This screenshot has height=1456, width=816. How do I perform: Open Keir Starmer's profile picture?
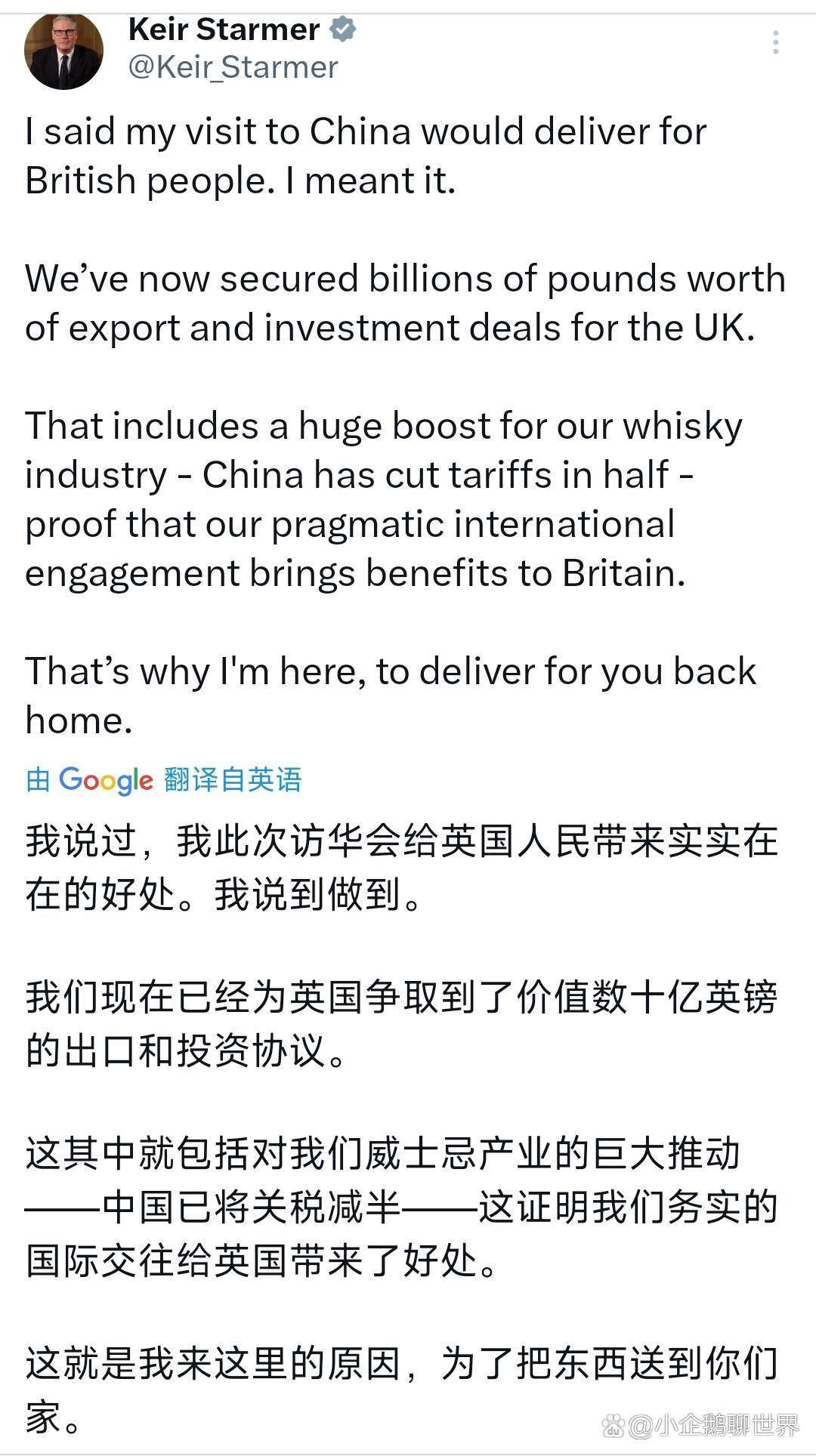click(63, 51)
